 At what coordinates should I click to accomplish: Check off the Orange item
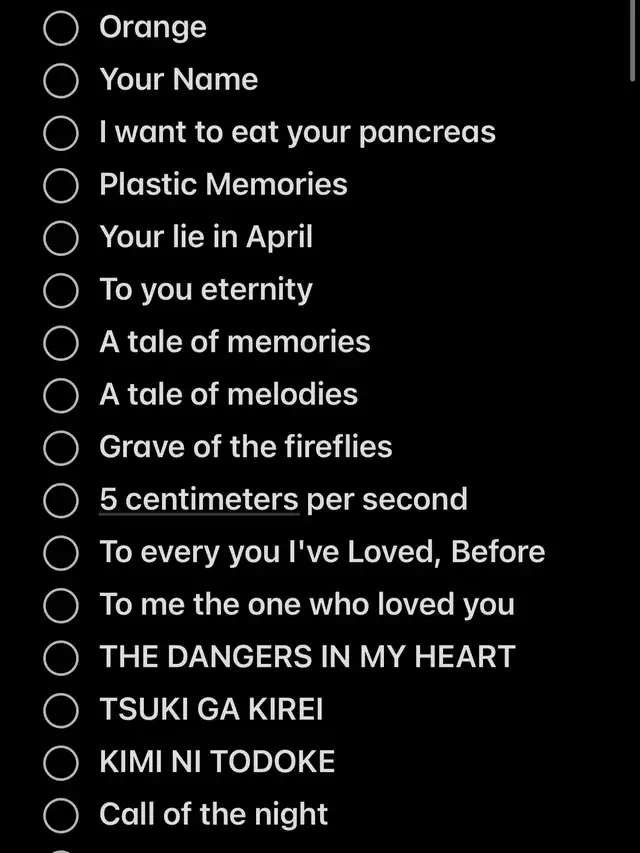point(61,28)
